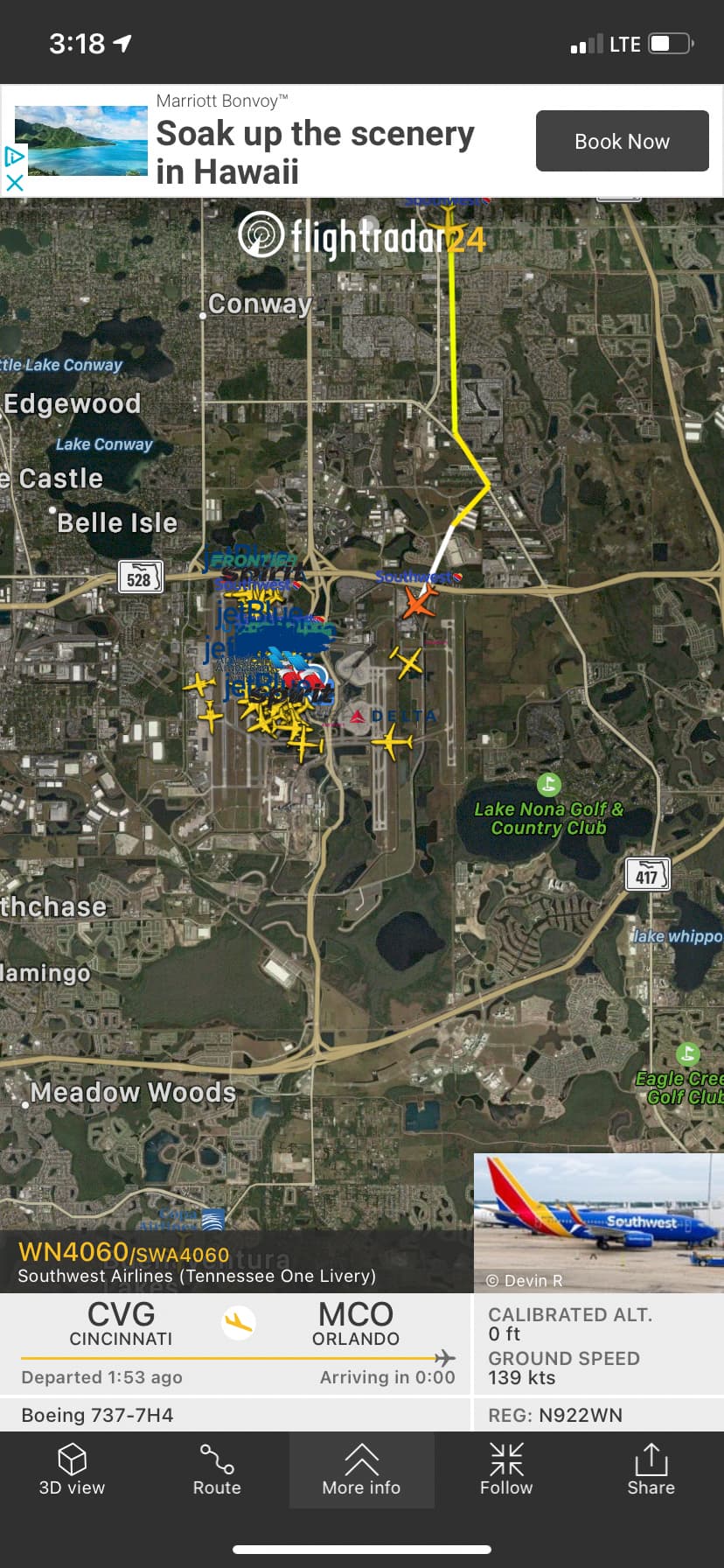This screenshot has width=724, height=1568.
Task: Open the 3D view
Action: coord(72,1470)
